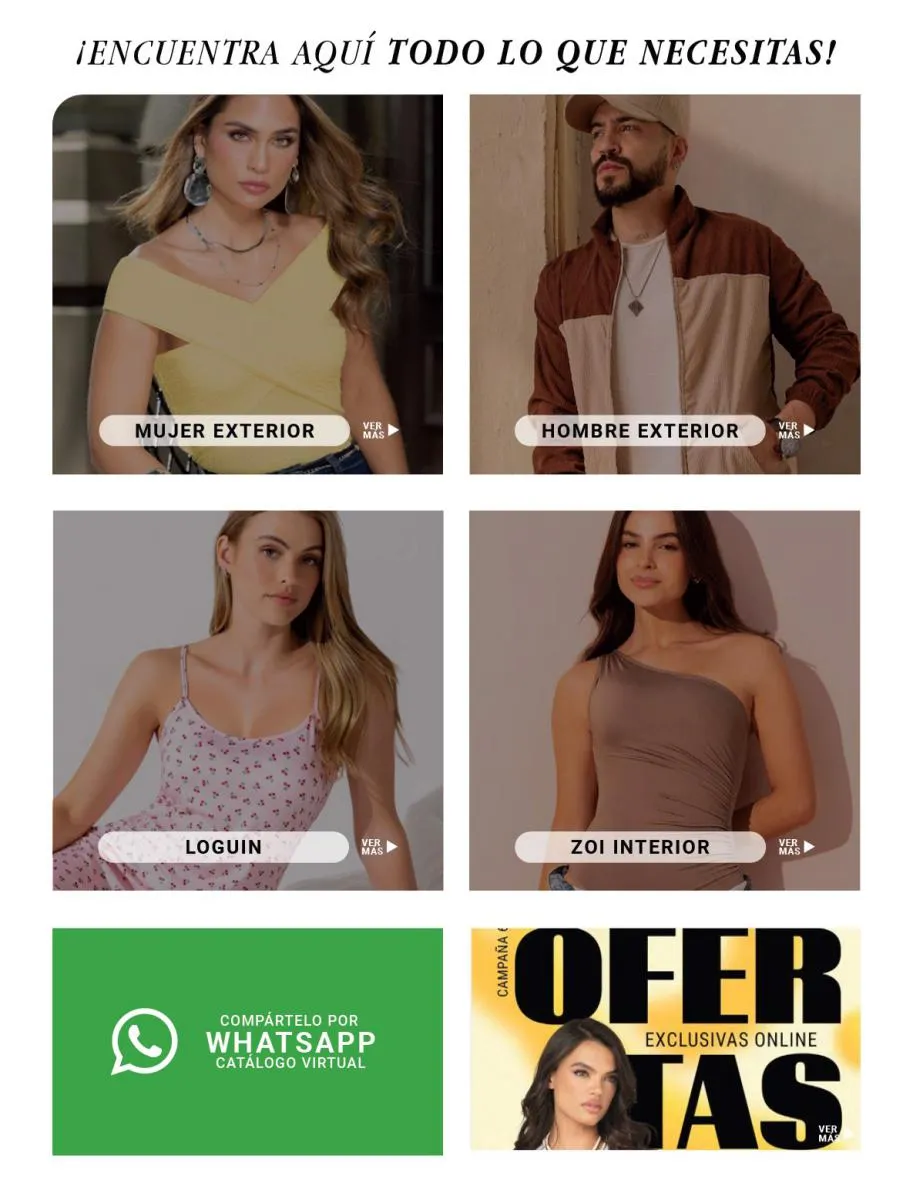Open the Mujer Exterior category

tap(224, 431)
